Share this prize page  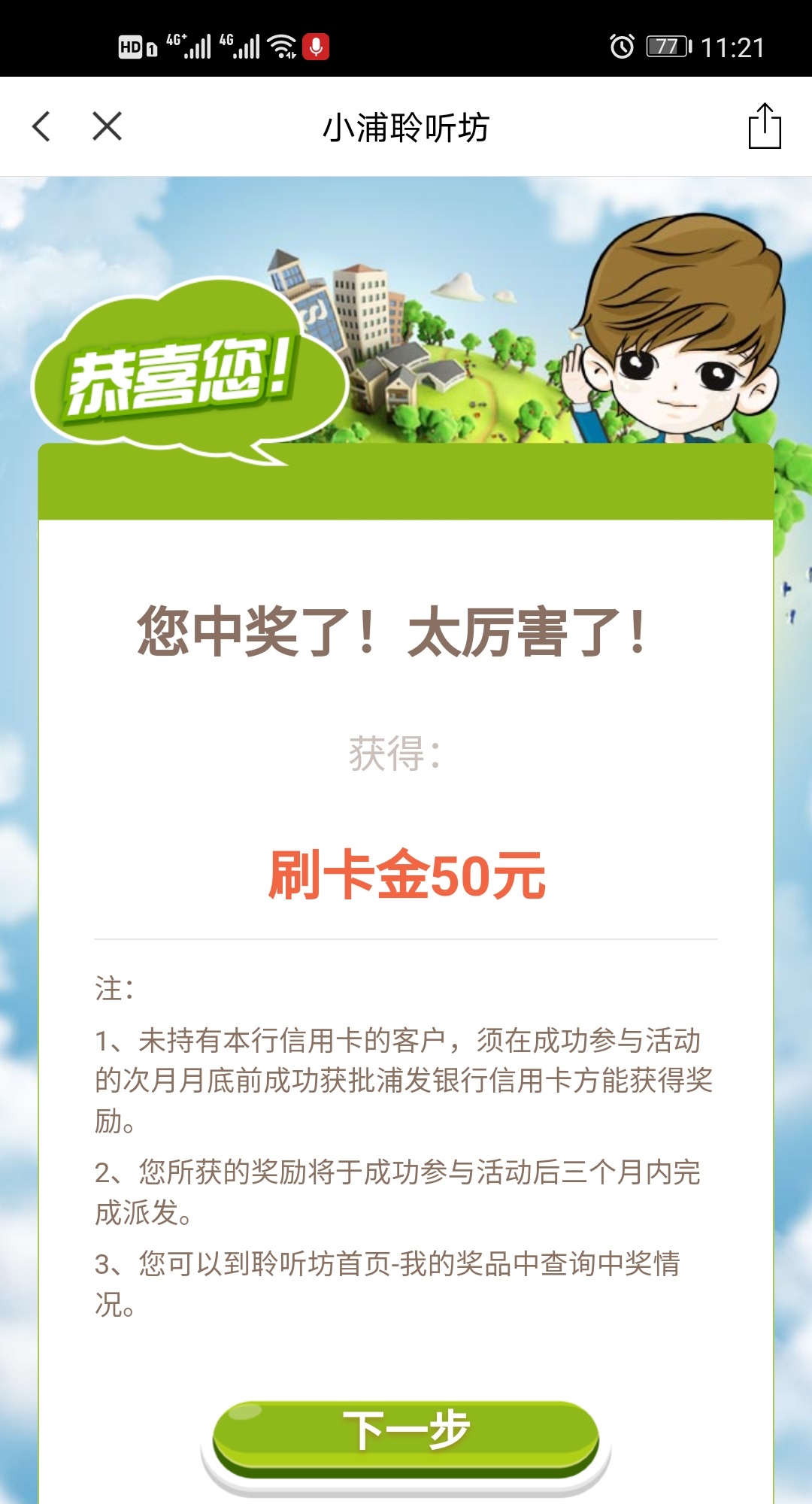[x=764, y=126]
